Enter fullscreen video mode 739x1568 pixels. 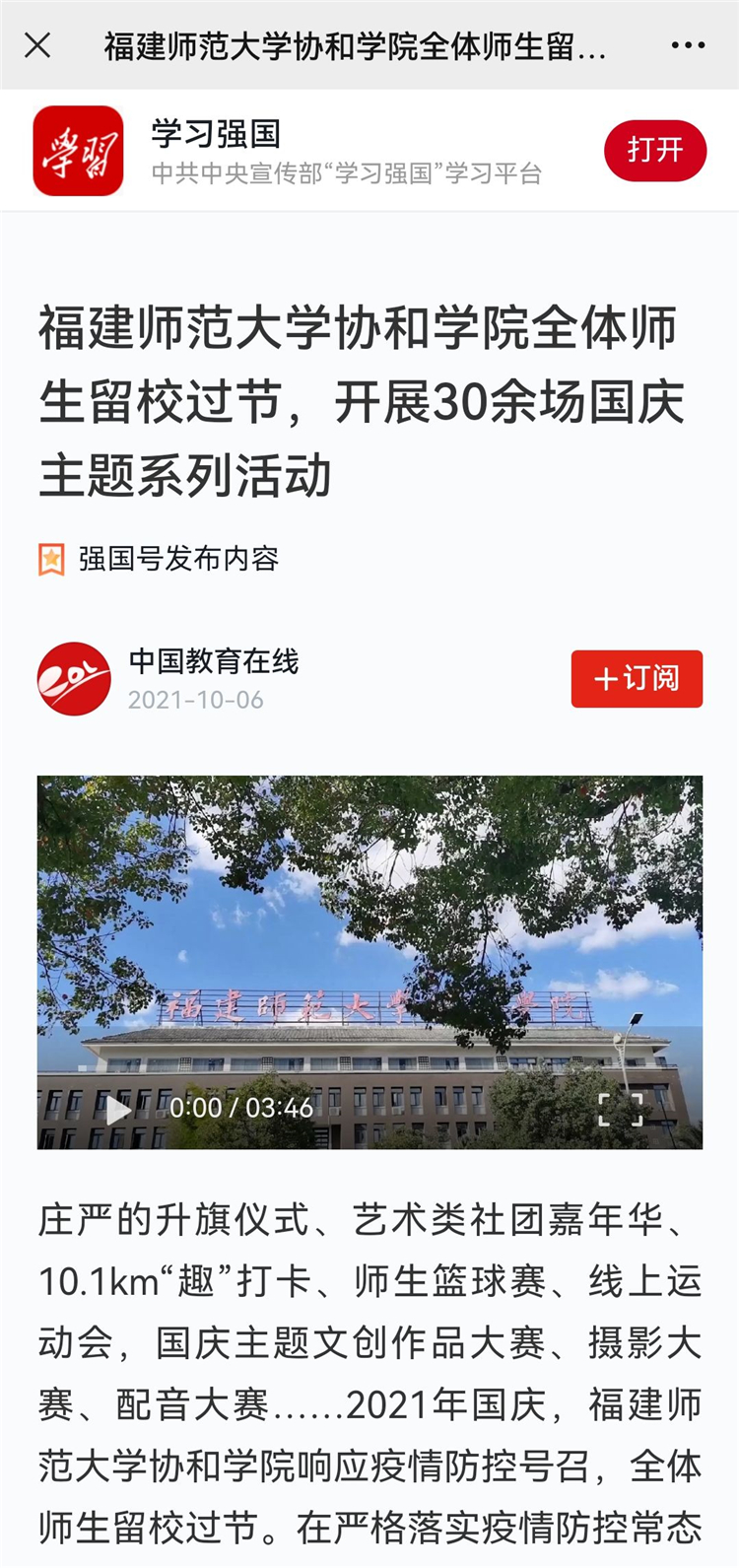point(621,1109)
